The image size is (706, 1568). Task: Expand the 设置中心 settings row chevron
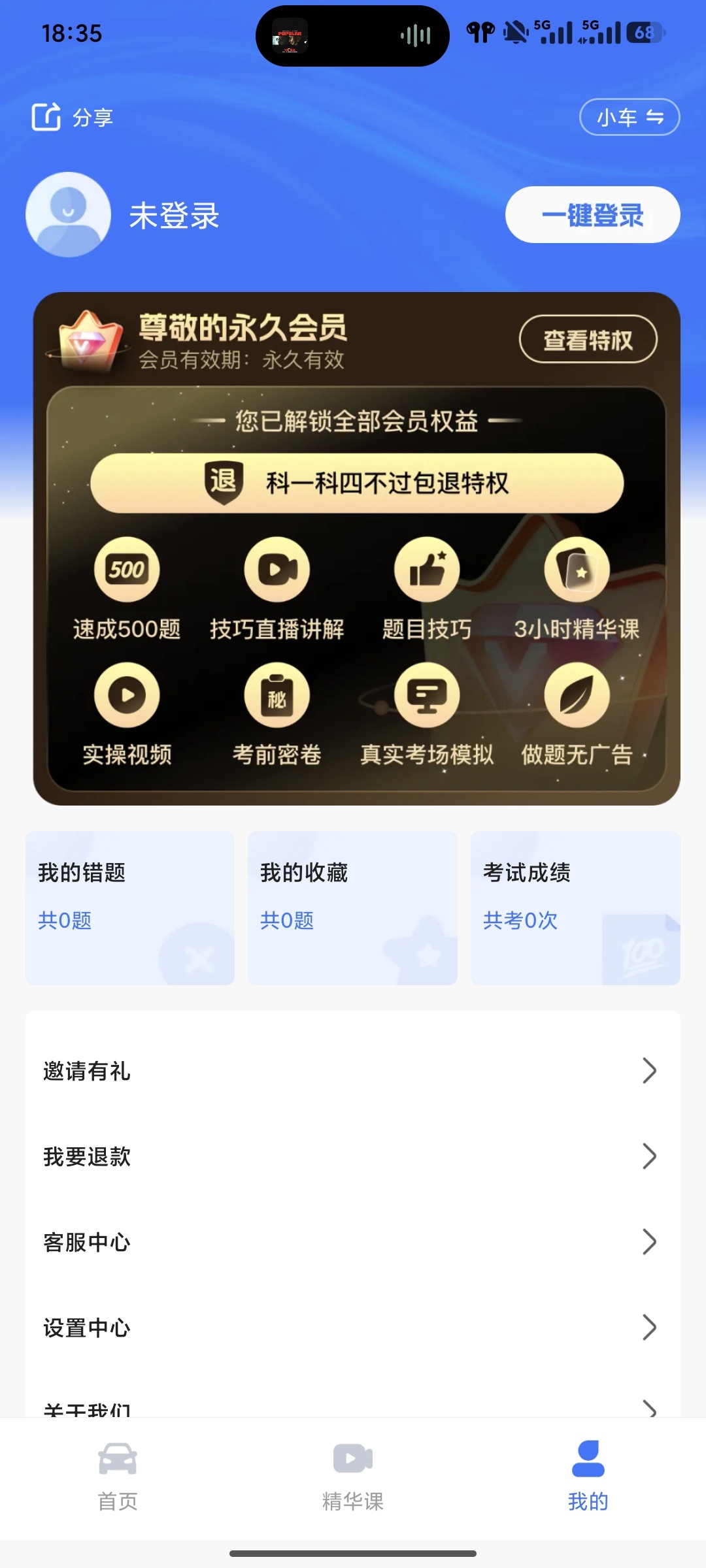(650, 1328)
